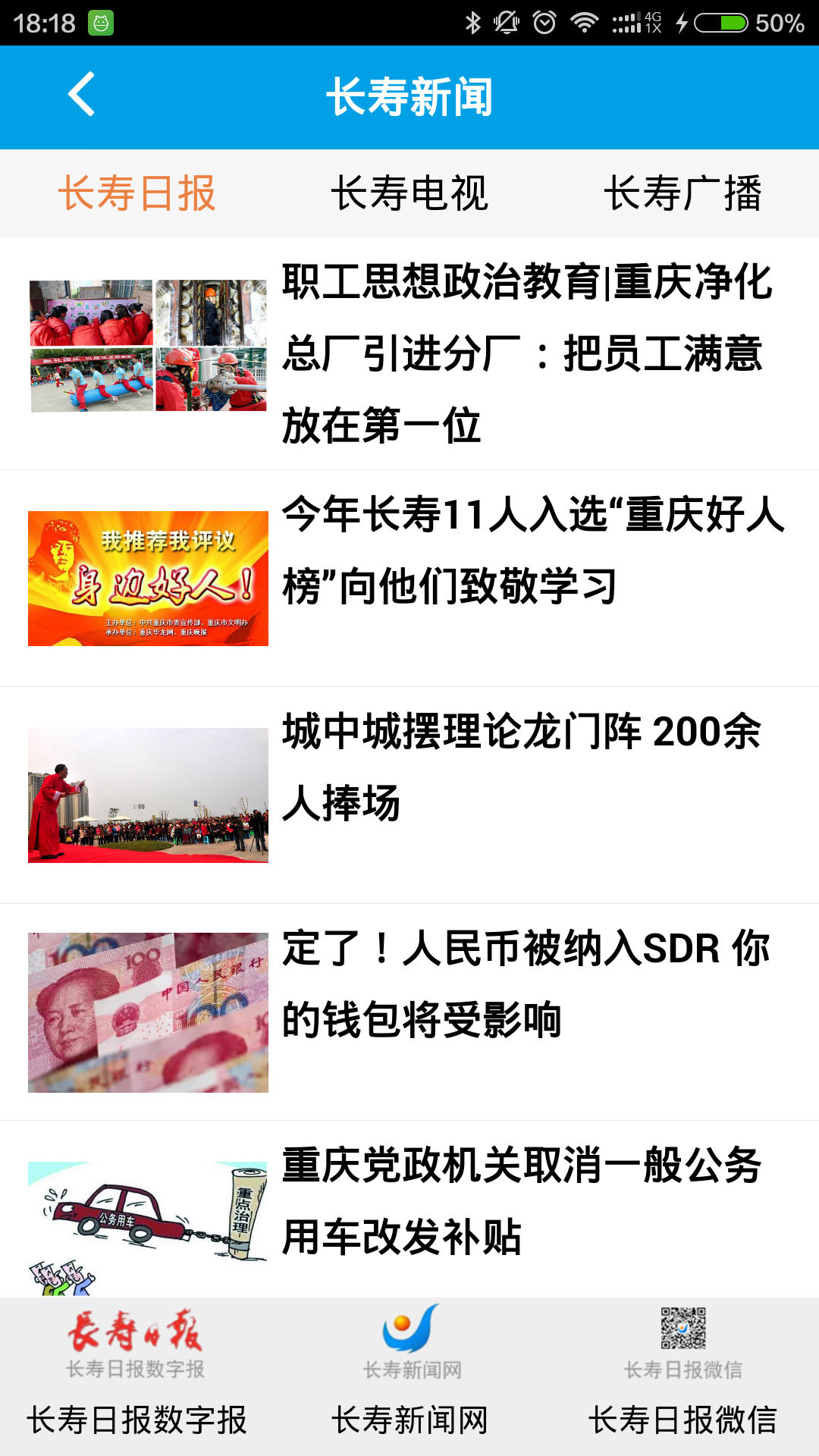Tap the Bluetooth icon in the status bar
819x1456 pixels.
point(474,20)
